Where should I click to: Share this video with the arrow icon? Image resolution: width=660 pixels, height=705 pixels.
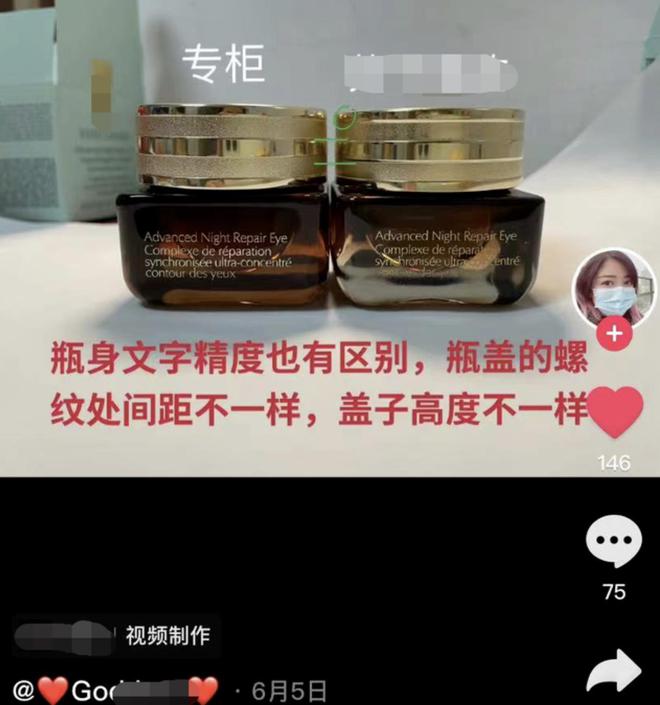click(612, 670)
